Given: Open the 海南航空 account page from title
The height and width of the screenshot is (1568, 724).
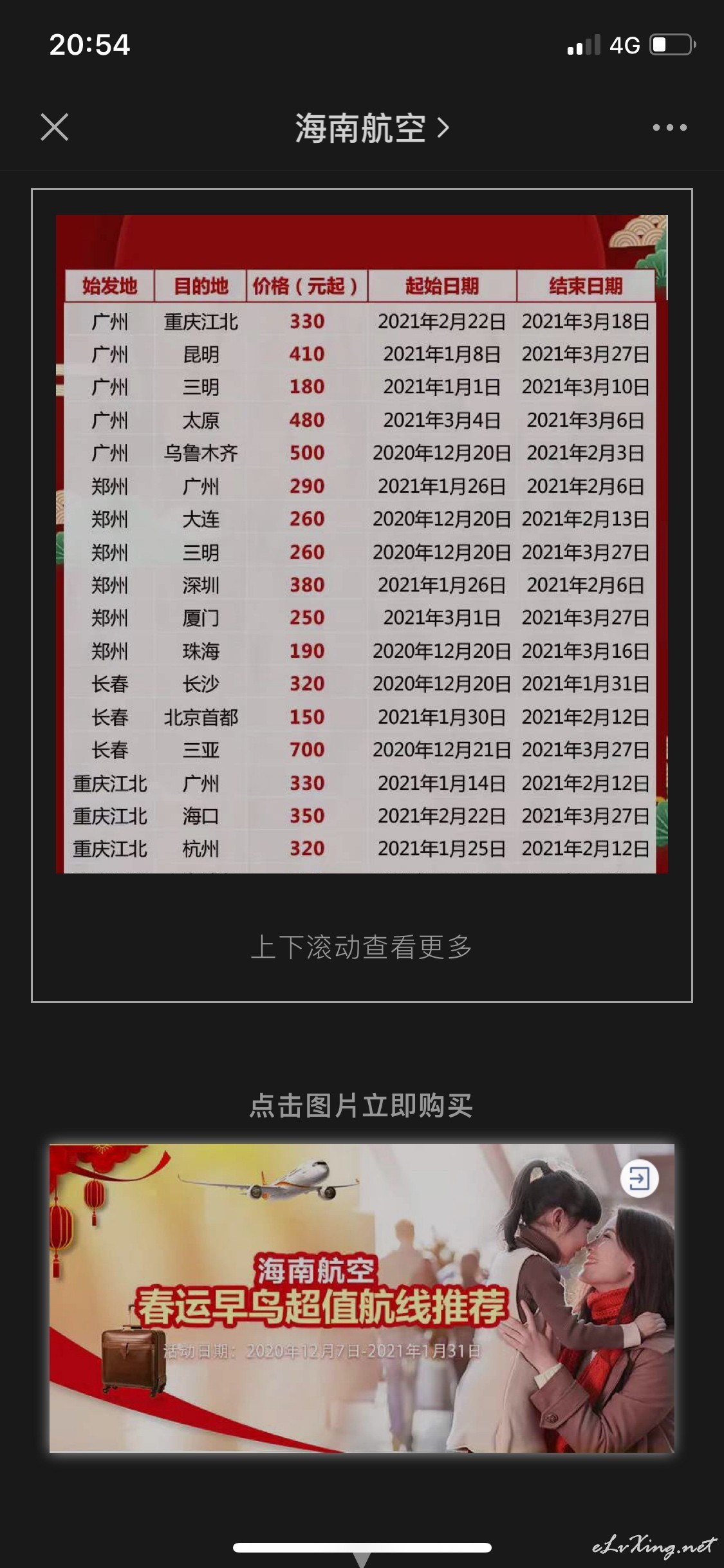Looking at the screenshot, I should click(372, 127).
